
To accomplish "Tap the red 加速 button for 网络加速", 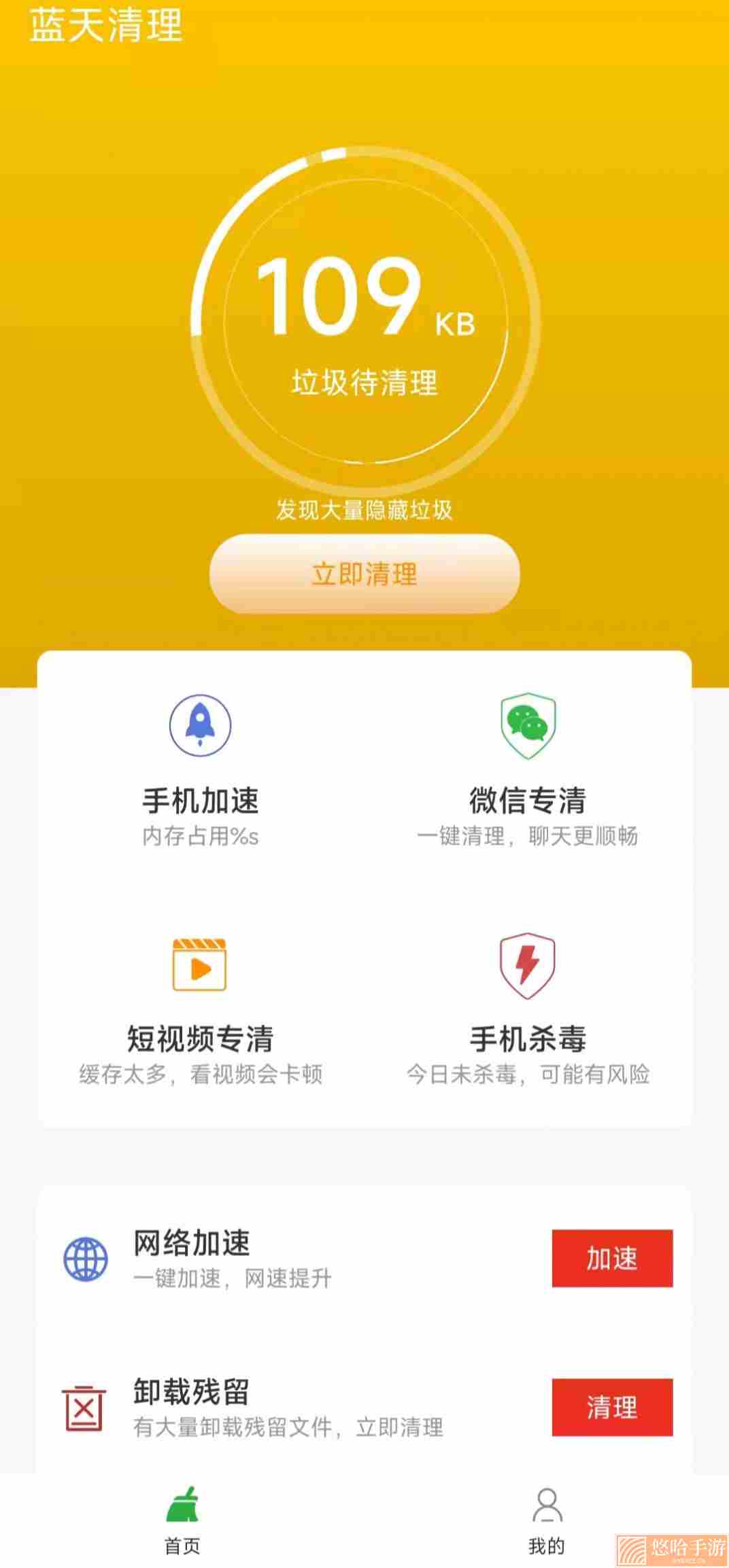I will click(x=612, y=1258).
